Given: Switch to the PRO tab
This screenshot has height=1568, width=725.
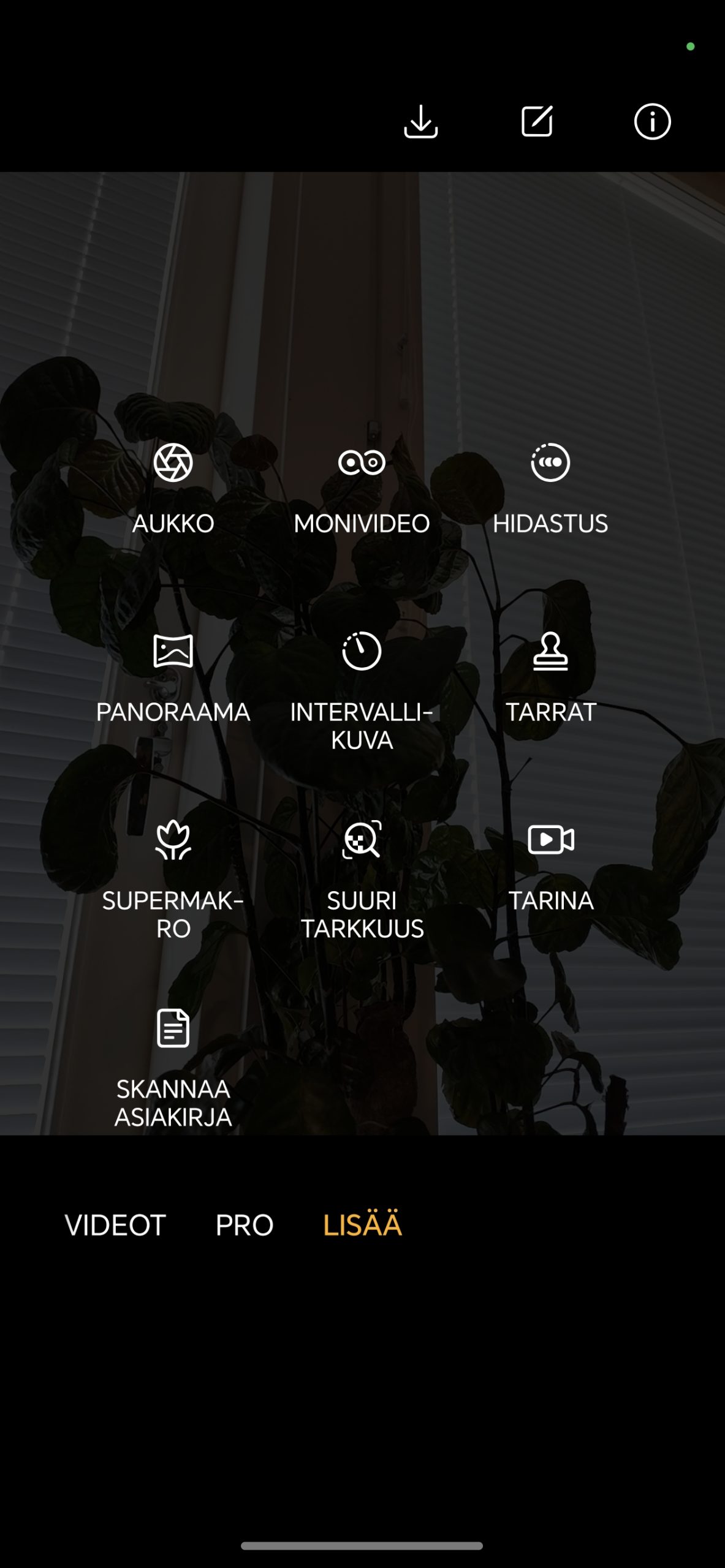Looking at the screenshot, I should coord(245,1226).
